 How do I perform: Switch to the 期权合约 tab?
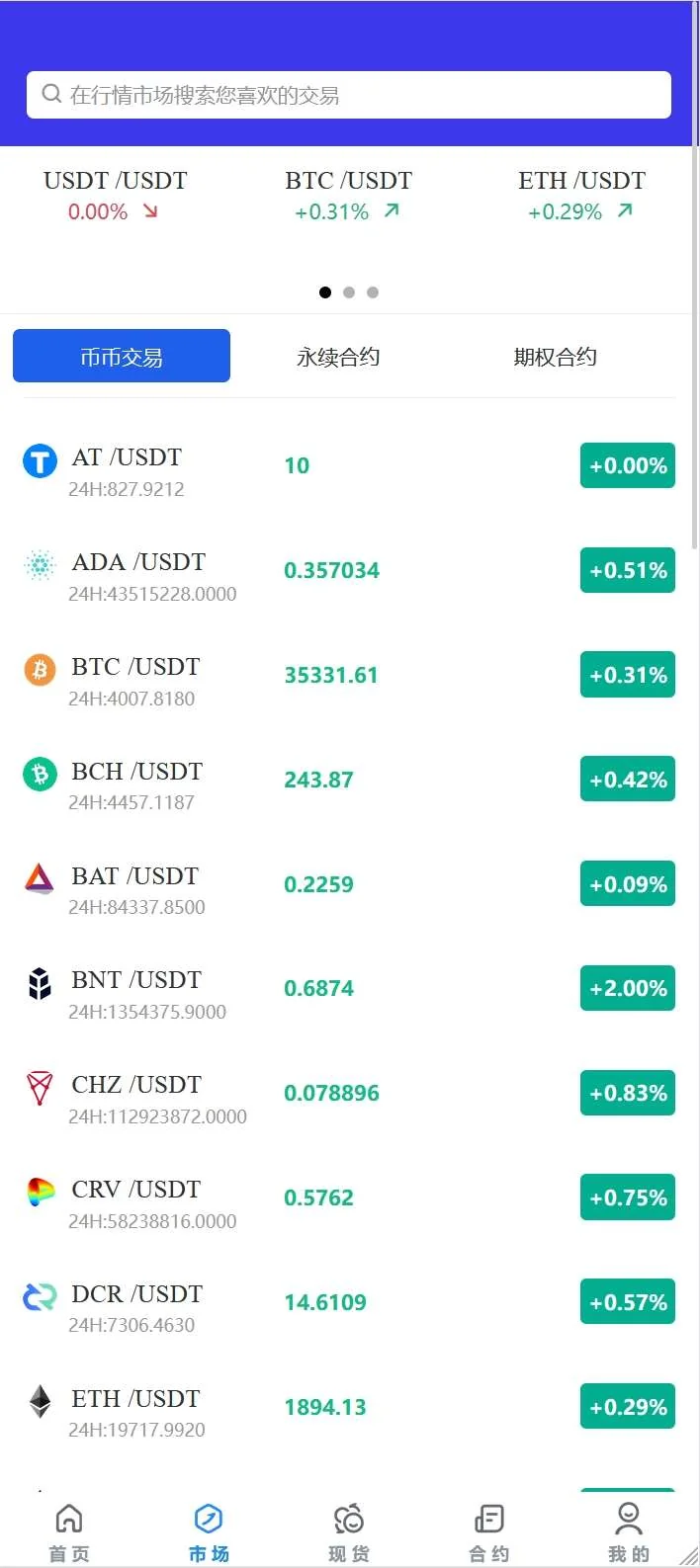(555, 356)
